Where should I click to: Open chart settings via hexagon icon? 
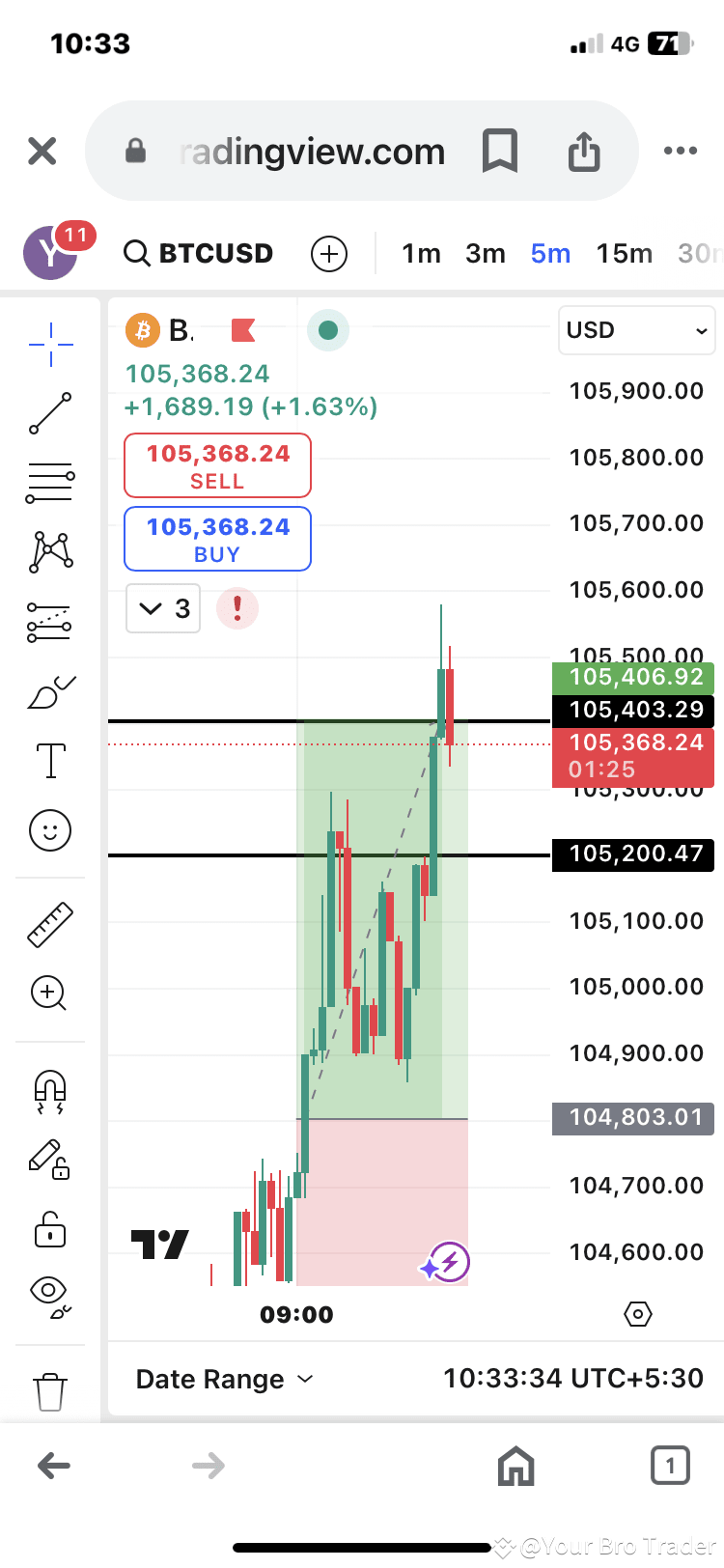coord(637,1314)
